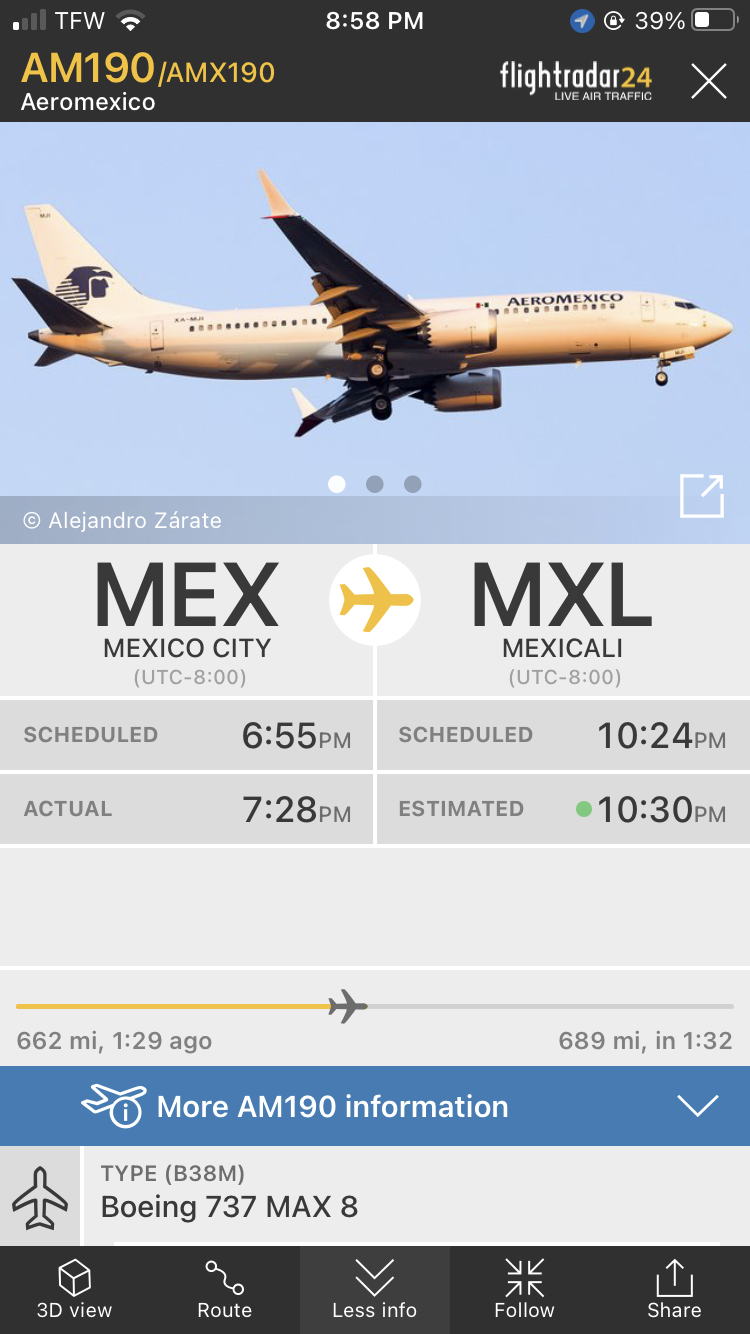Show the flight Route
Image resolution: width=750 pixels, height=1334 pixels.
(224, 1289)
